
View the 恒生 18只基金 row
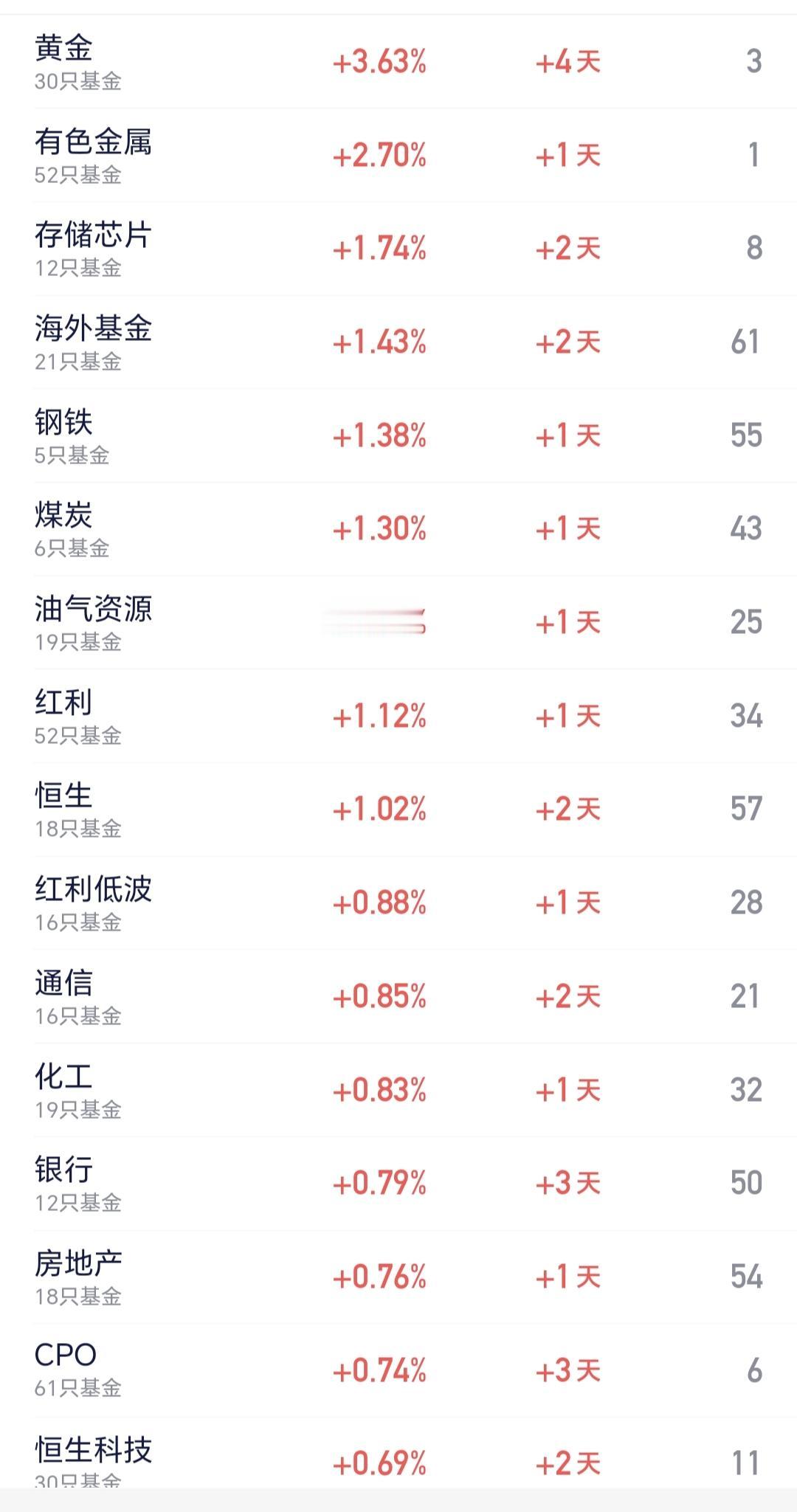(398, 809)
